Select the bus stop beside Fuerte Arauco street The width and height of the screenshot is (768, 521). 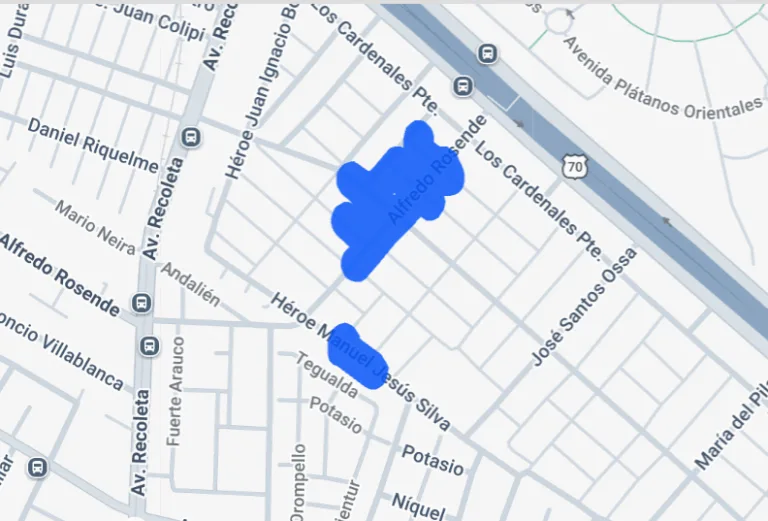150,347
